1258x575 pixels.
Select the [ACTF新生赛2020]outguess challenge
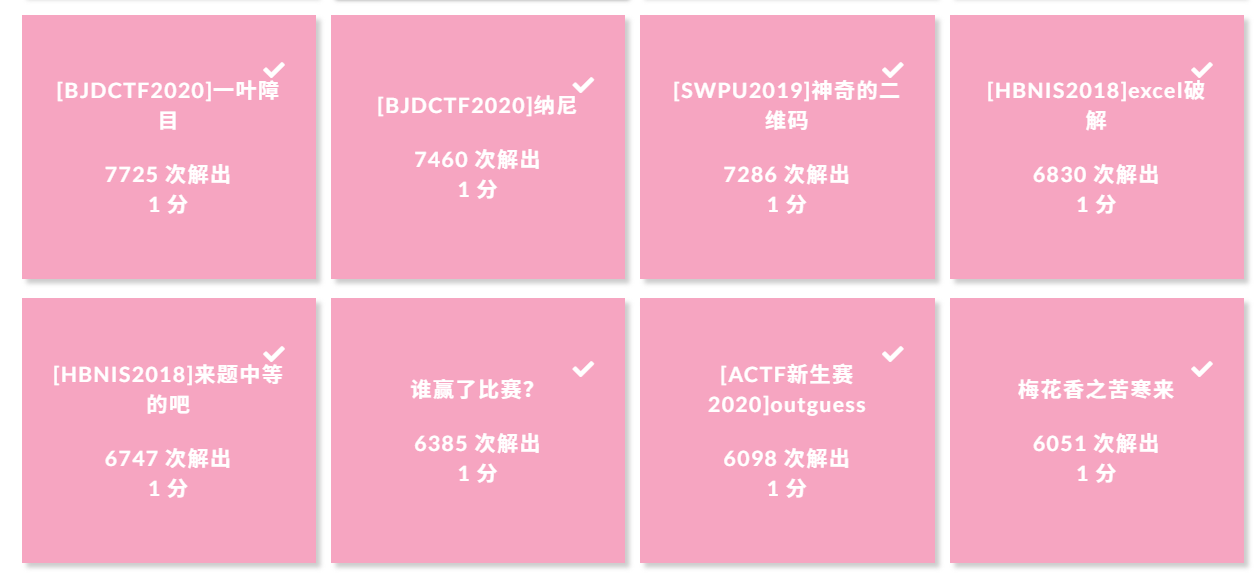click(x=786, y=430)
